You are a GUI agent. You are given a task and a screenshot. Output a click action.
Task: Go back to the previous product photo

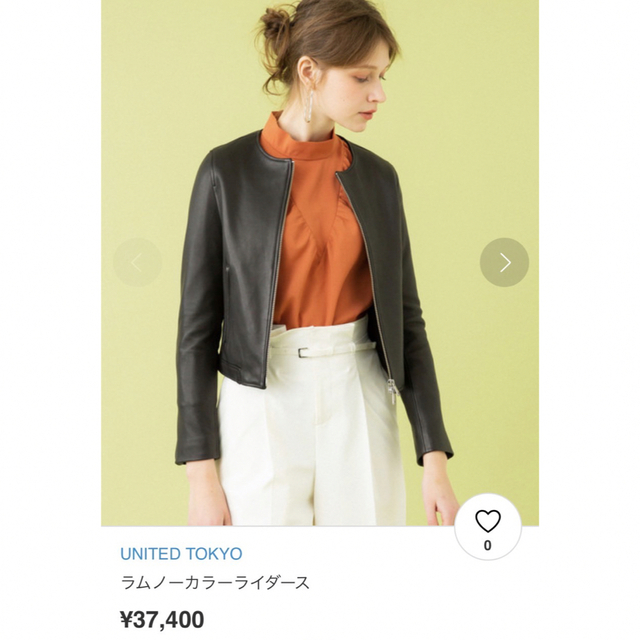point(137,263)
